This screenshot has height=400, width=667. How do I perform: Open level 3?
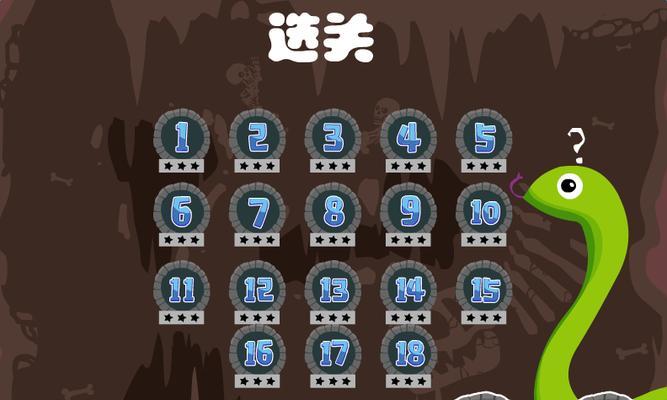(x=333, y=137)
